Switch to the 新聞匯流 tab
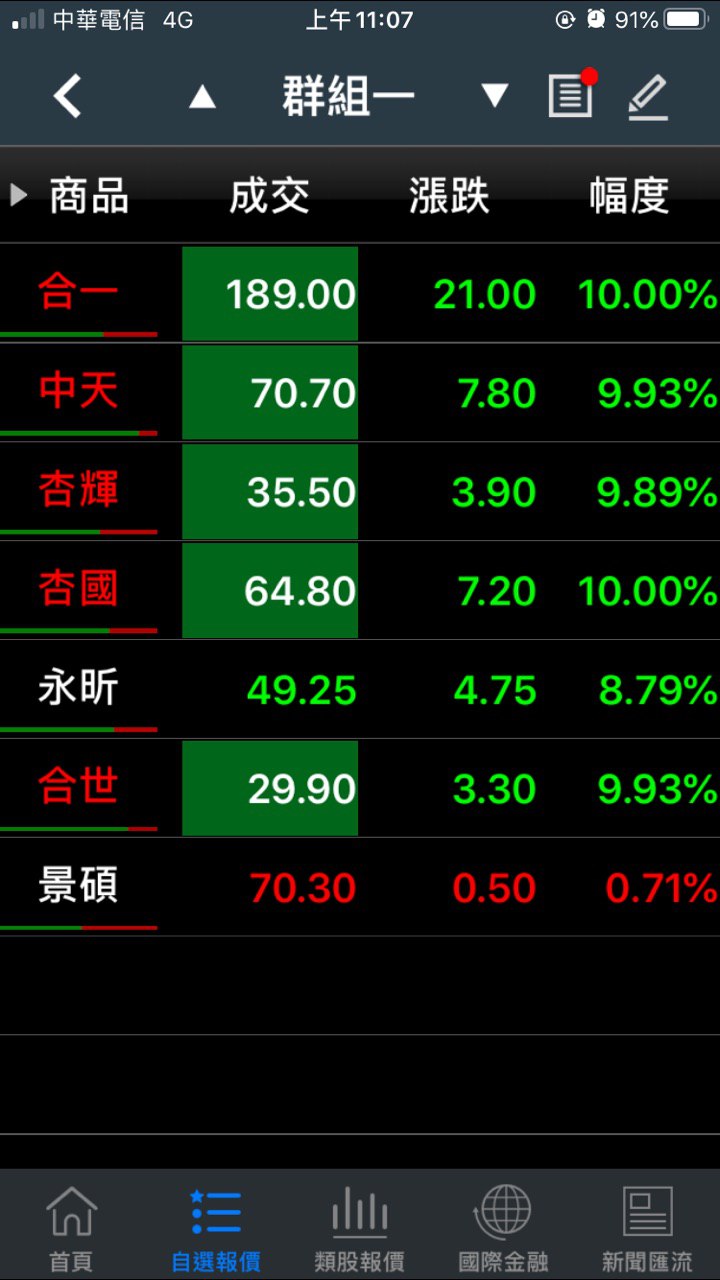The height and width of the screenshot is (1280, 720). click(647, 1228)
